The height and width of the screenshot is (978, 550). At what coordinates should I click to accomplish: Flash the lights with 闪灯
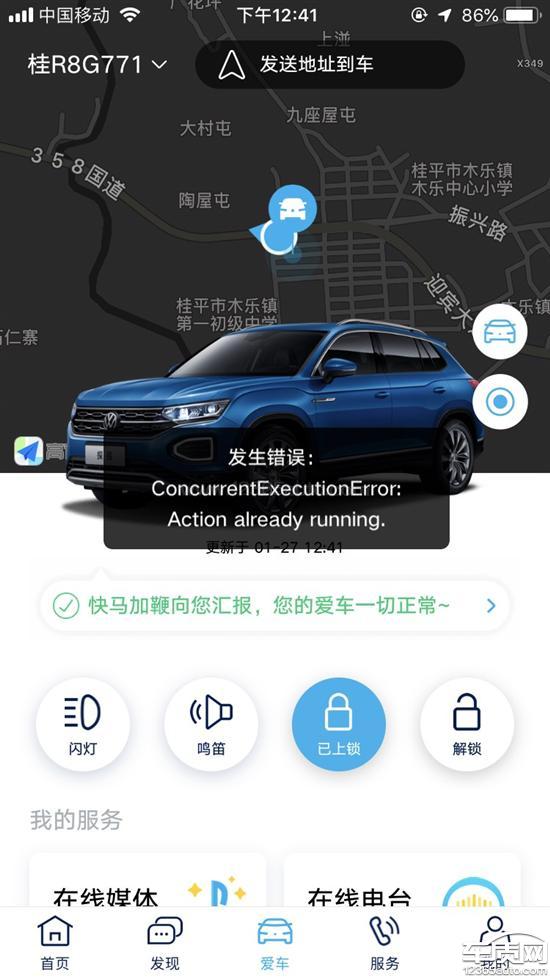[83, 725]
